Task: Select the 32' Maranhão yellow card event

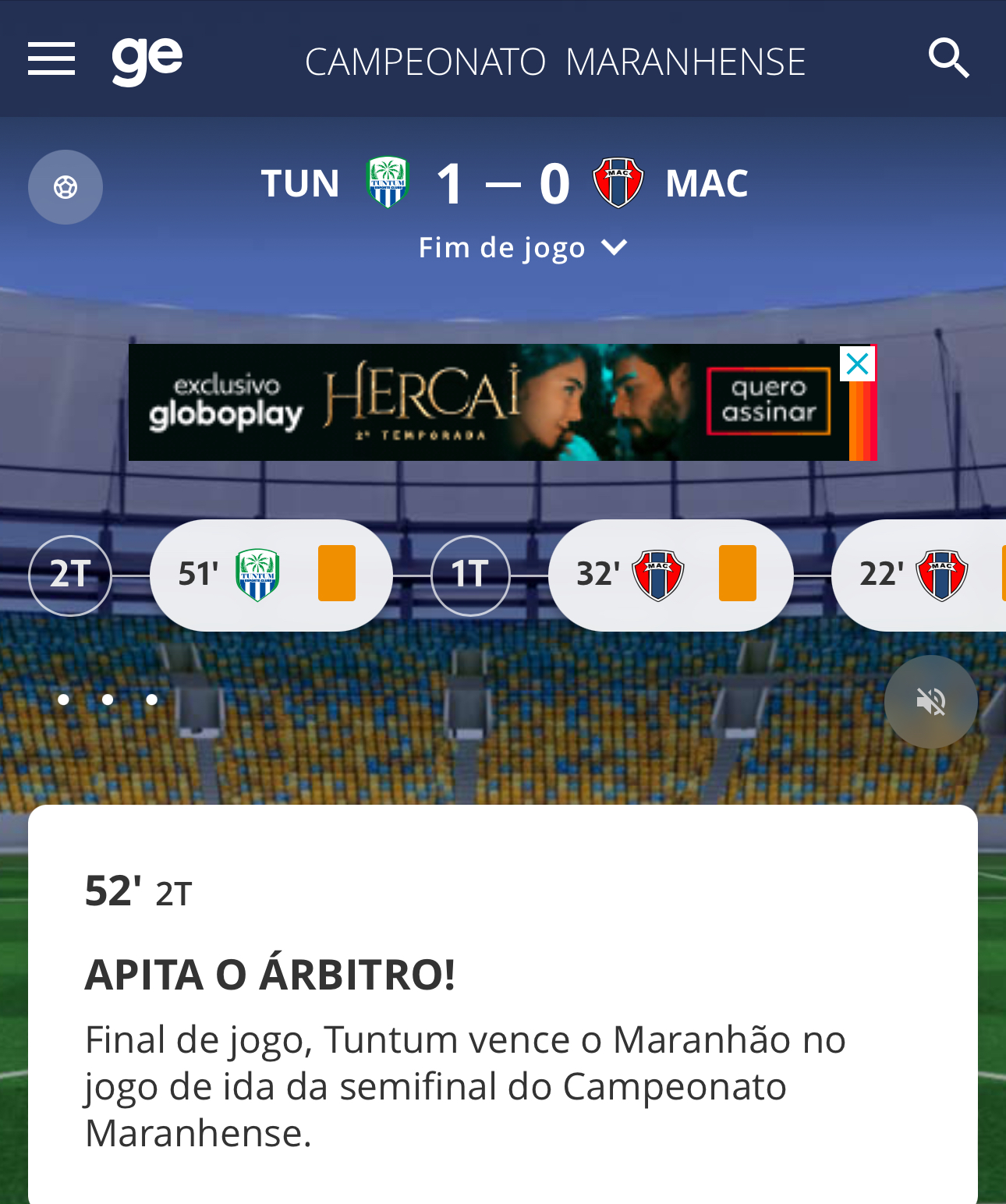Action: 670,575
